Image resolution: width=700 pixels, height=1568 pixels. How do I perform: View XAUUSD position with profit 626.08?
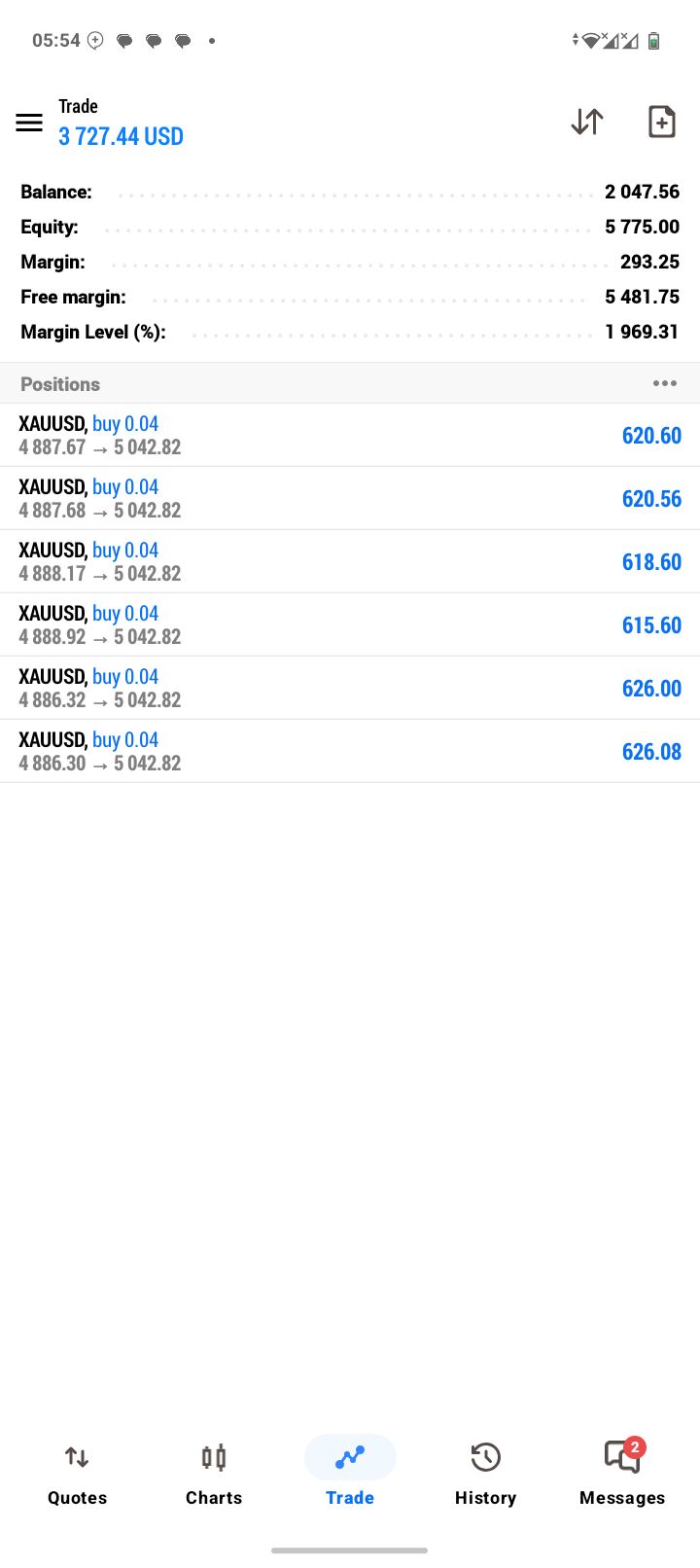point(350,751)
